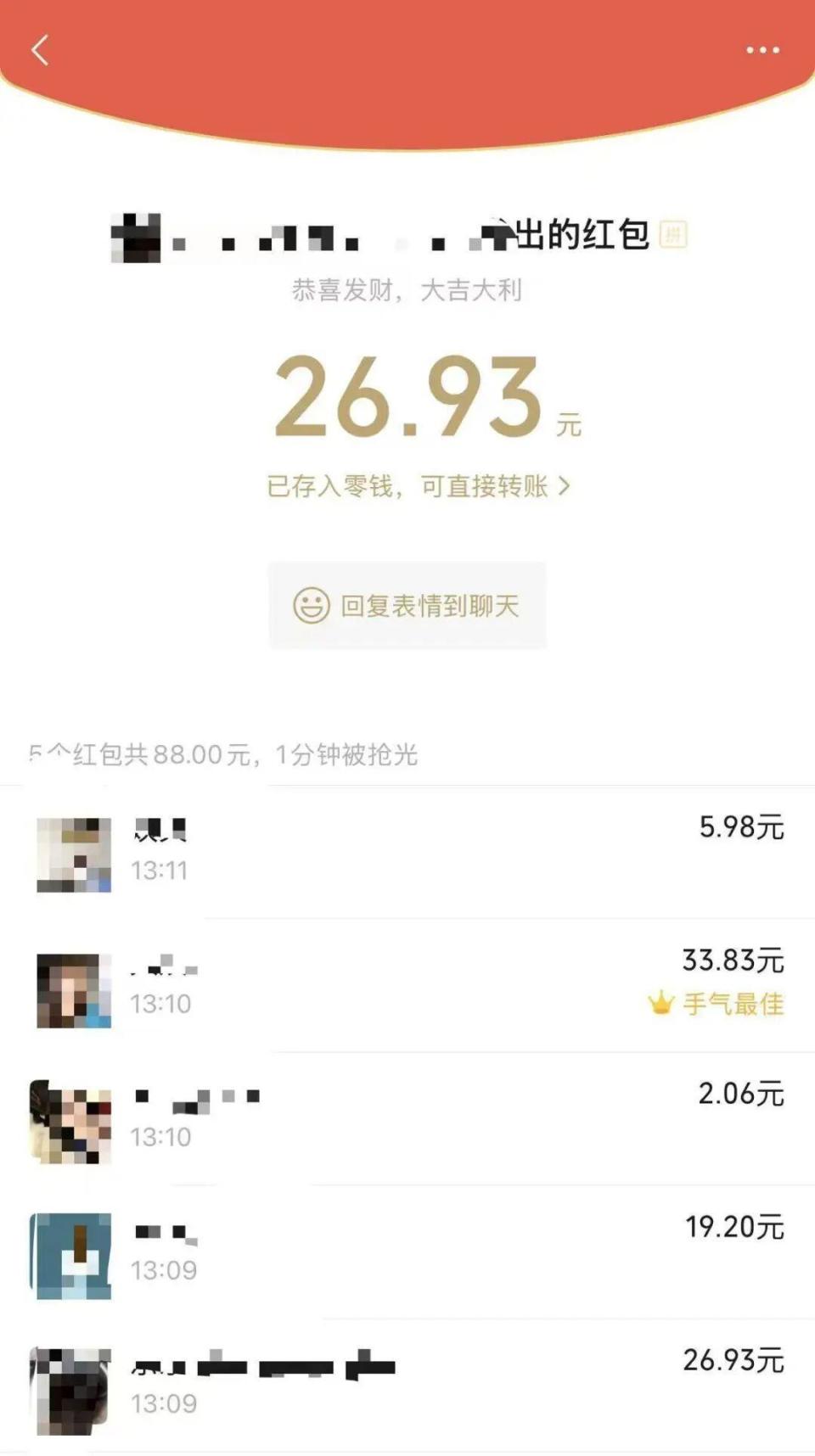The image size is (815, 1456).
Task: Tap the 13:11 timestamp on first record
Action: pyautogui.click(x=161, y=871)
